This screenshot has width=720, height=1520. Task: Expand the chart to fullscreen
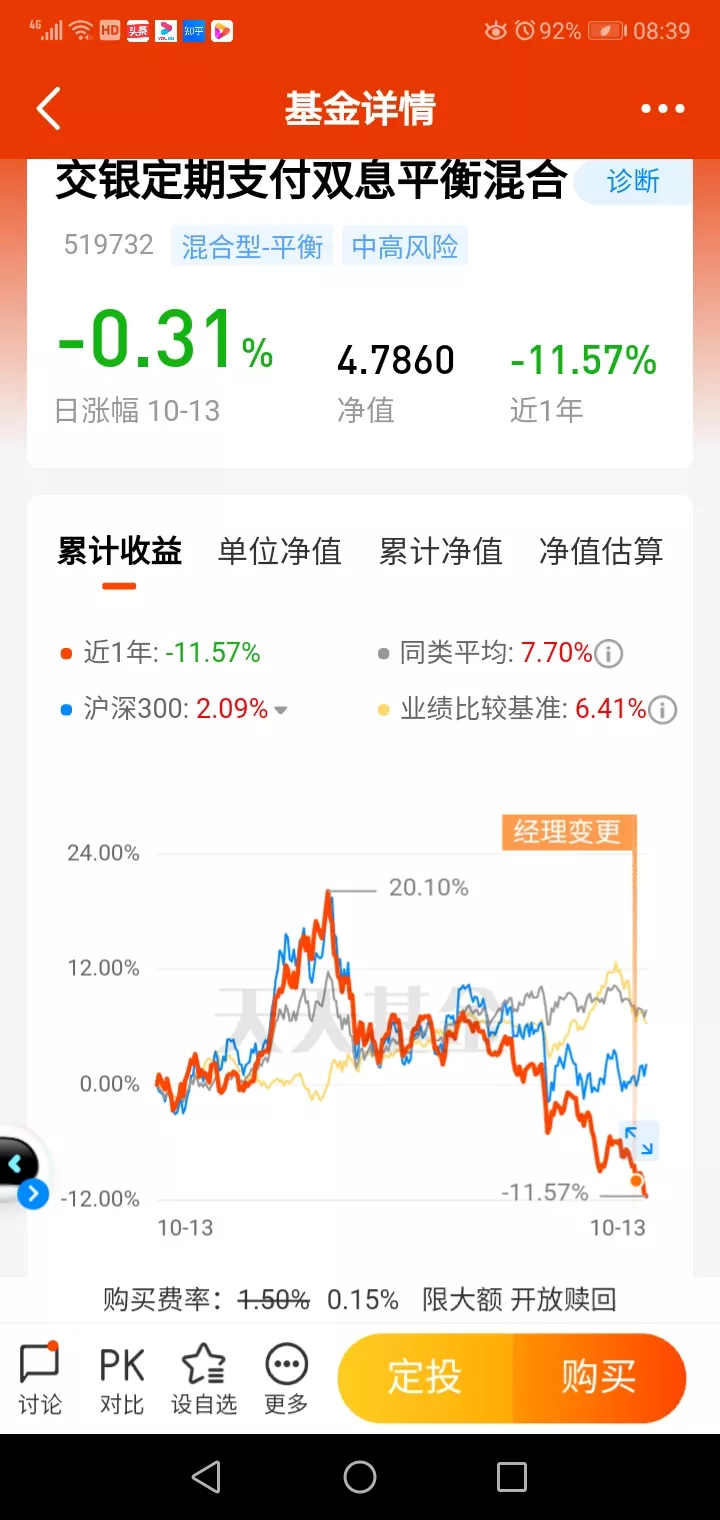tap(639, 1140)
